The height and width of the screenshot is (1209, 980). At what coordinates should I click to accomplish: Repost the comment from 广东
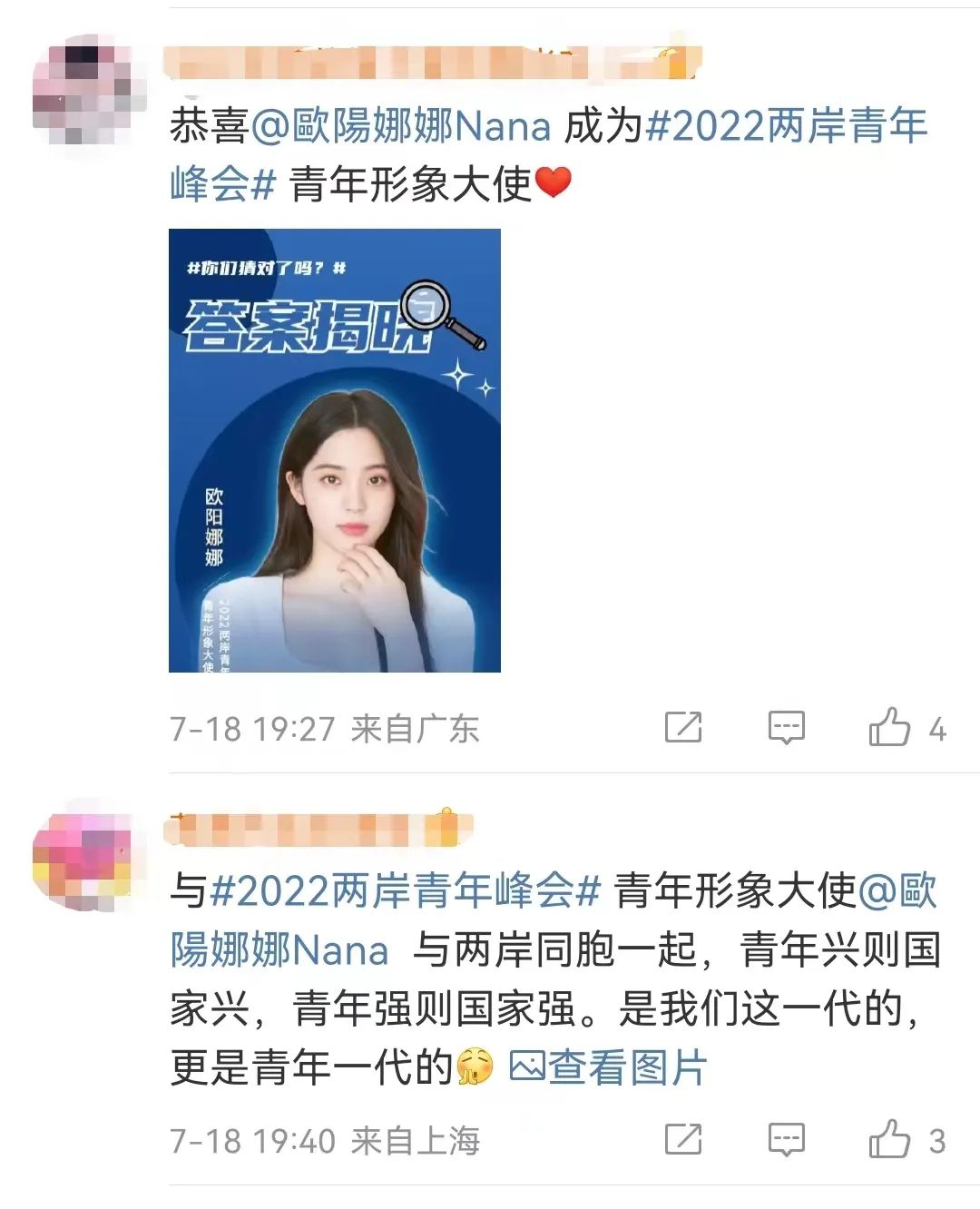[x=683, y=727]
